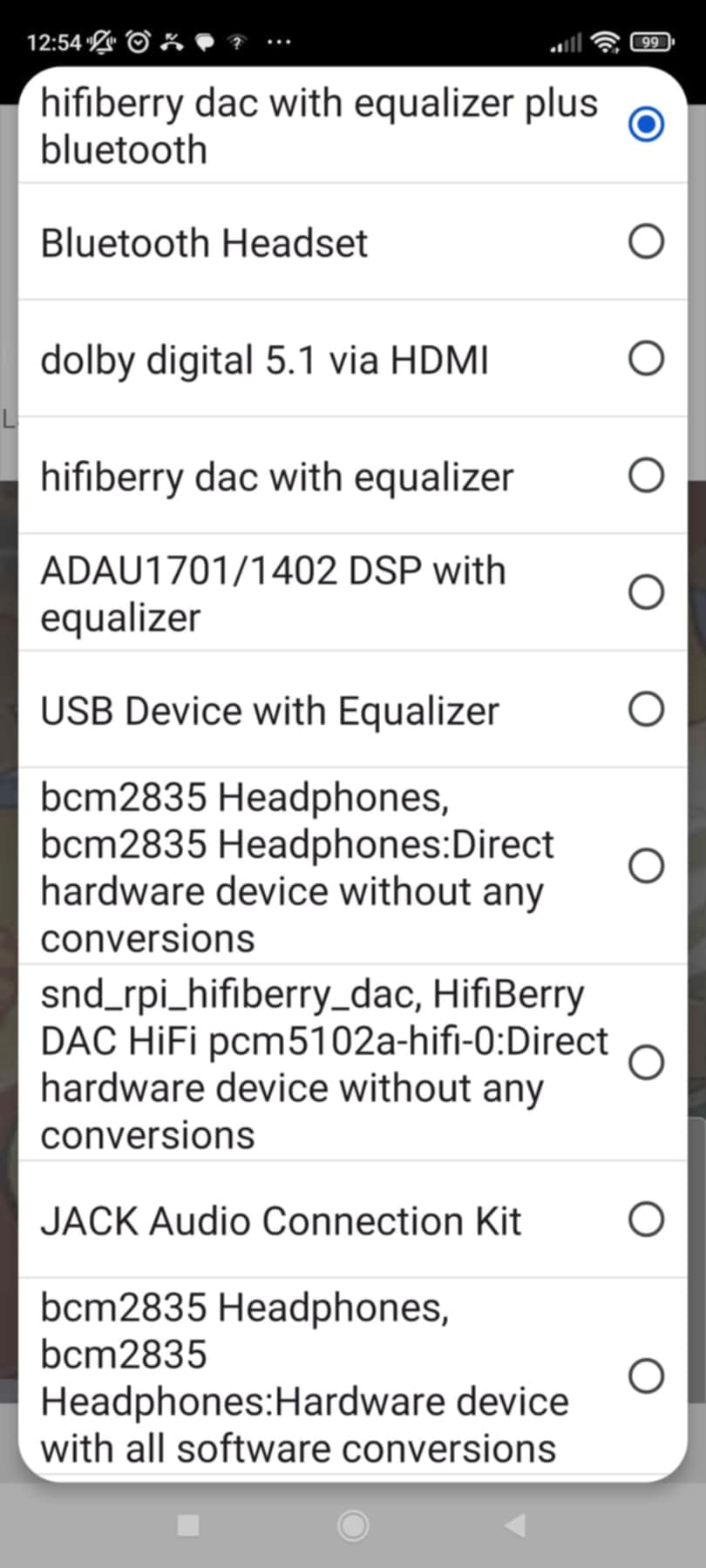The height and width of the screenshot is (1568, 706).
Task: Select bcm2835 Headphones direct hardware device
Action: pos(352,866)
